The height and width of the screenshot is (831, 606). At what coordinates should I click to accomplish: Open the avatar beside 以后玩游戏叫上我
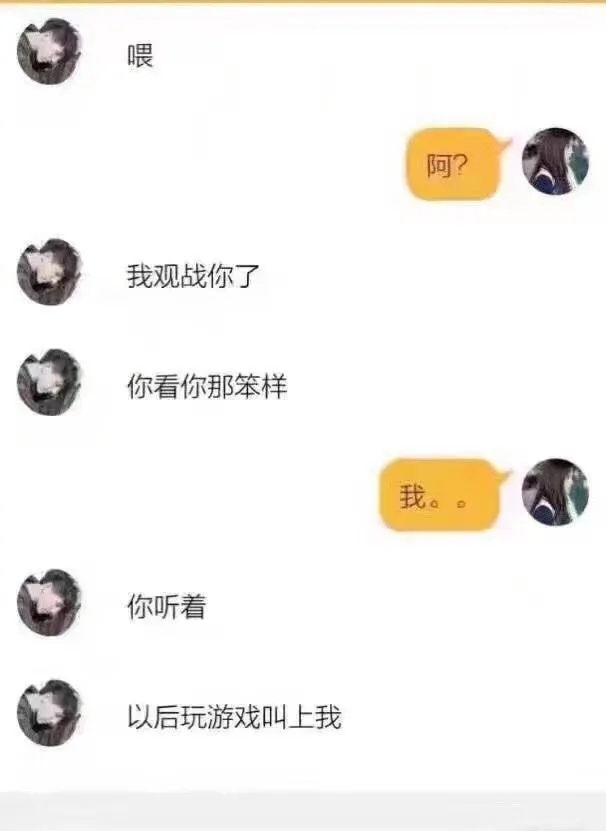tap(49, 713)
